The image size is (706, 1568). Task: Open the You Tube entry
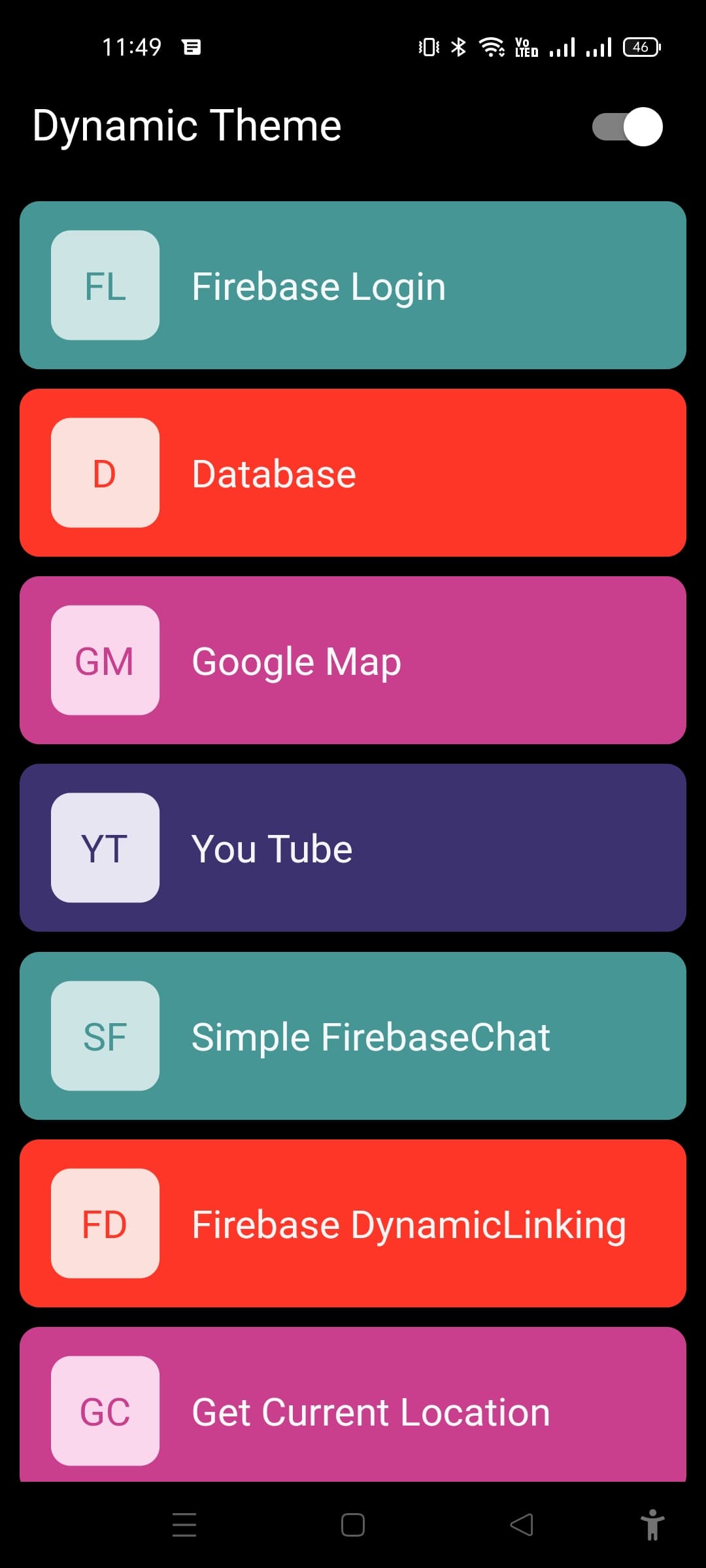point(353,848)
